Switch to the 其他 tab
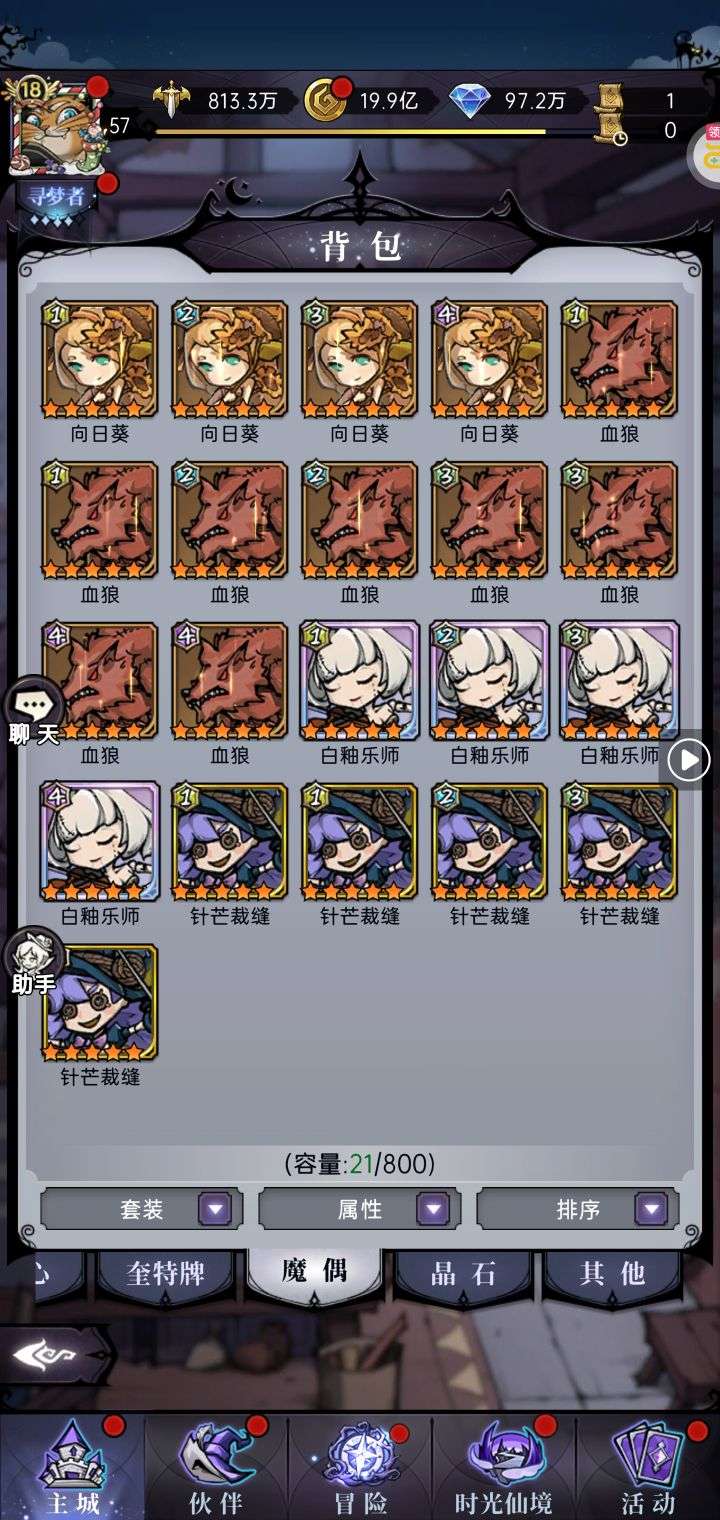The image size is (720, 1520). (612, 1274)
